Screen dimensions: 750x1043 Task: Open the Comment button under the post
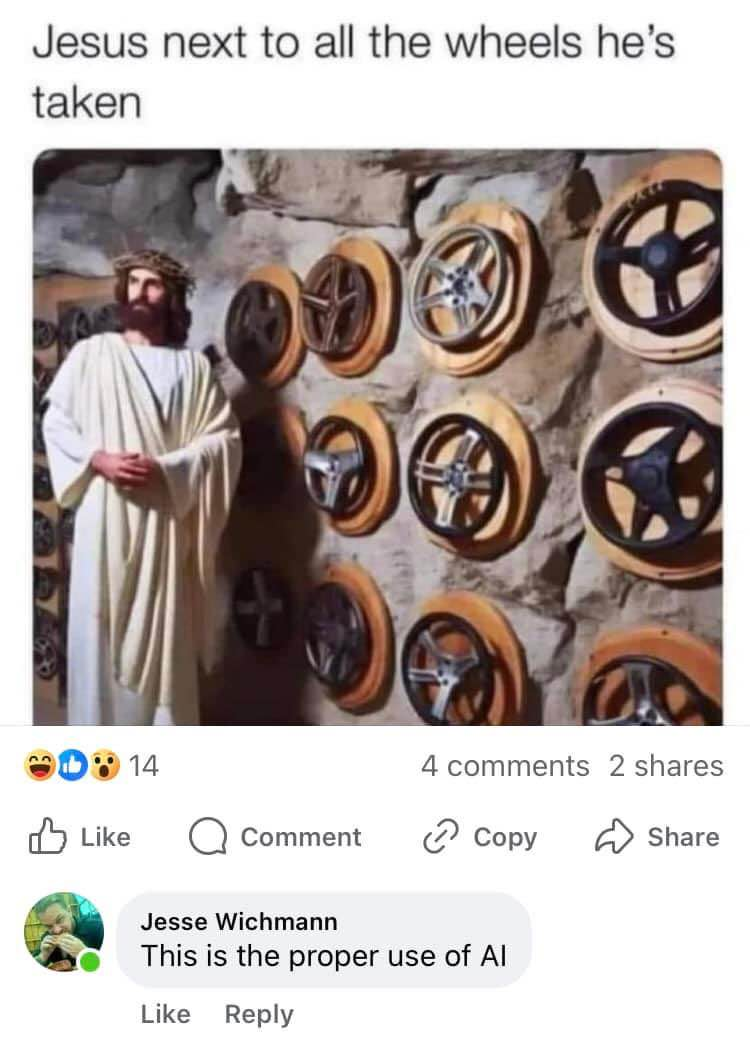275,837
